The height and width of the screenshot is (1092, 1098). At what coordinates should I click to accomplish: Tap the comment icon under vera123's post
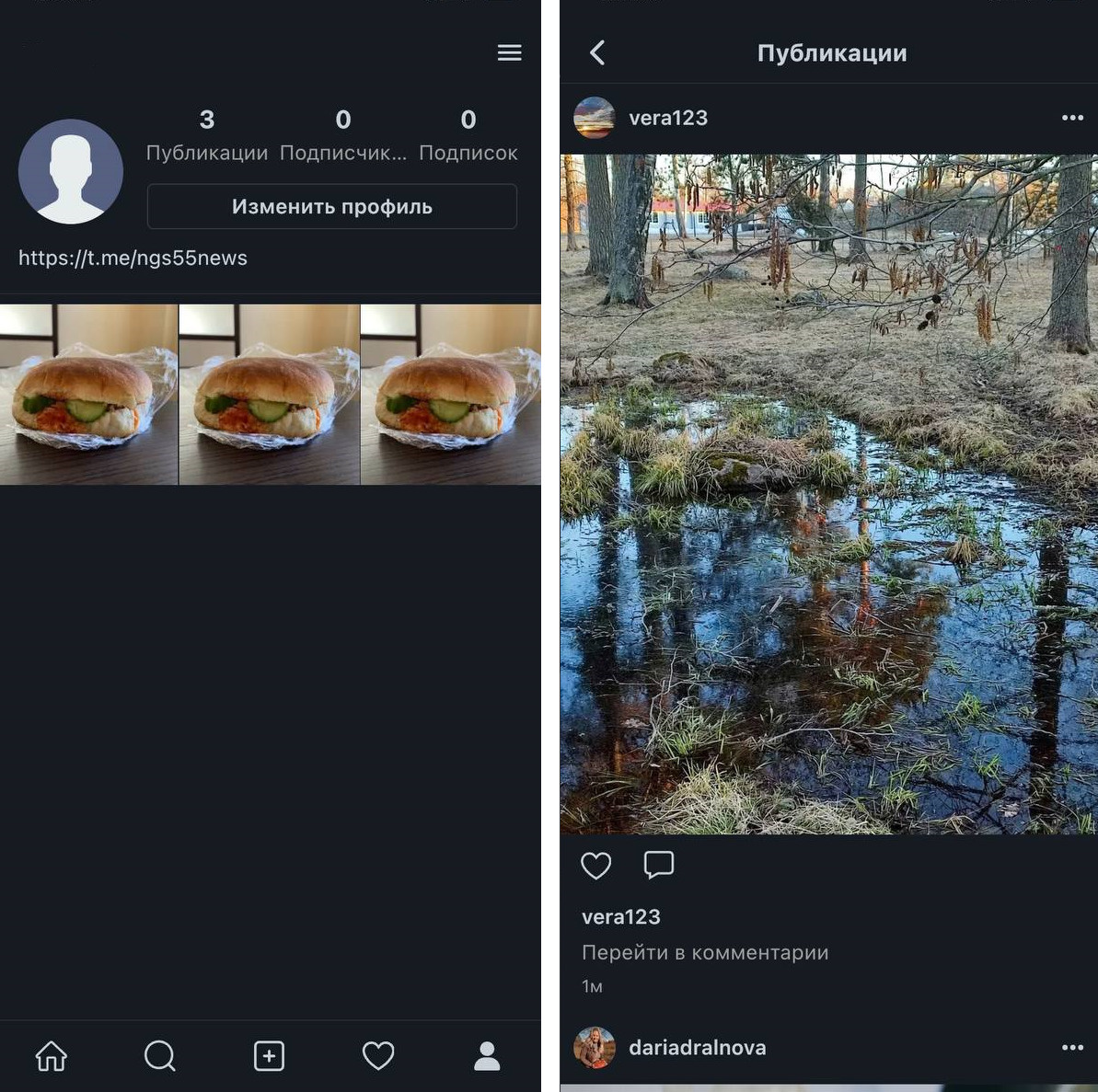659,865
